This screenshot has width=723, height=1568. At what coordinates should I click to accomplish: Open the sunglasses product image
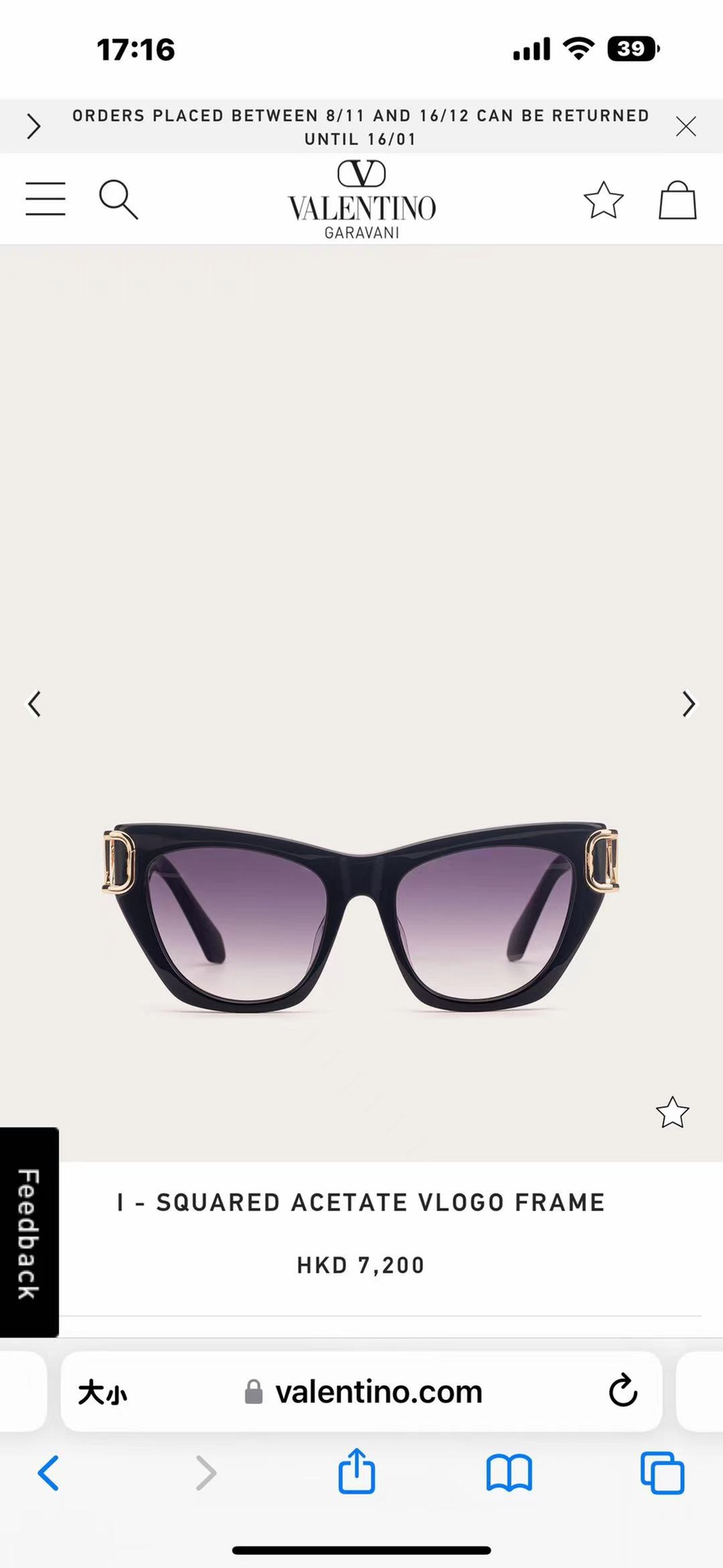[x=361, y=918]
